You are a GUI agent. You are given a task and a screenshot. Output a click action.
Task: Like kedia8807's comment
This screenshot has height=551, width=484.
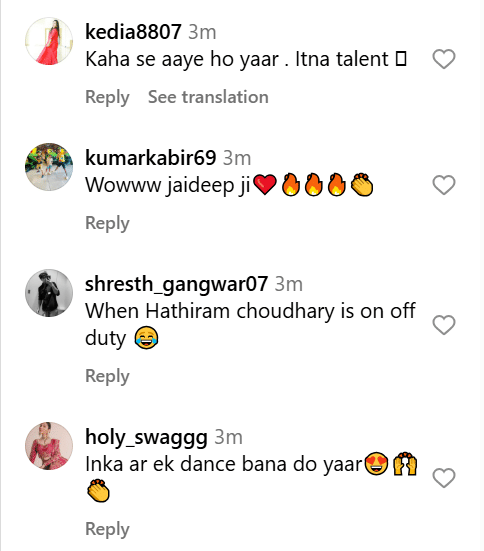[444, 59]
